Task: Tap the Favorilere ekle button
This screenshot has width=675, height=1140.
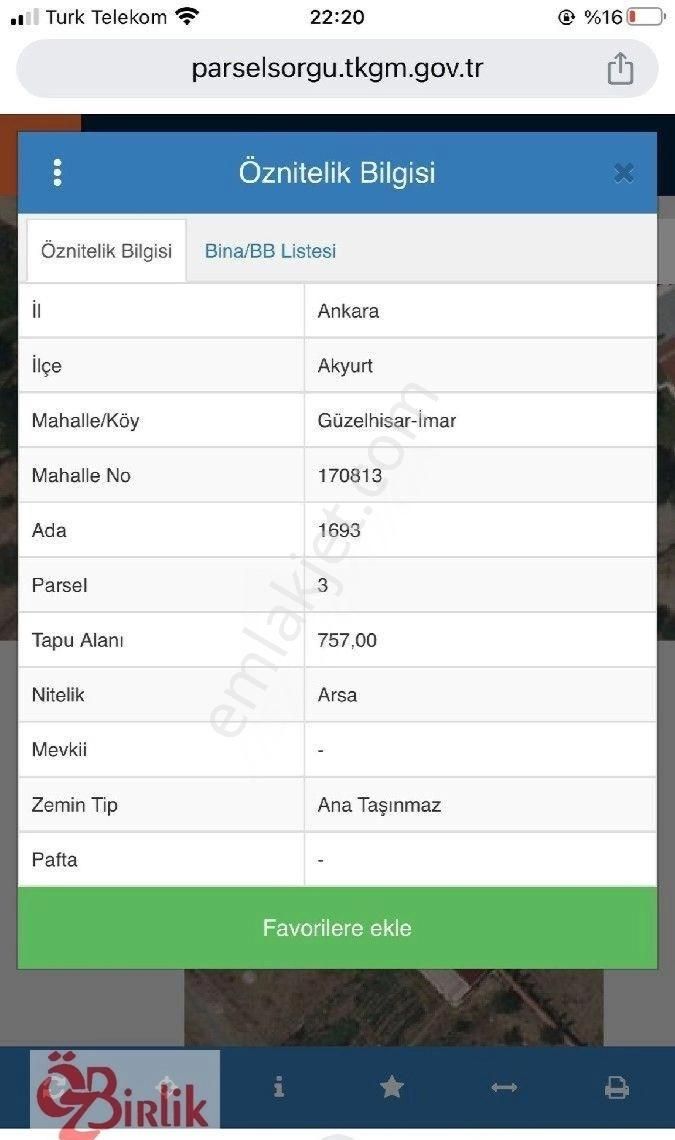Action: click(x=337, y=928)
